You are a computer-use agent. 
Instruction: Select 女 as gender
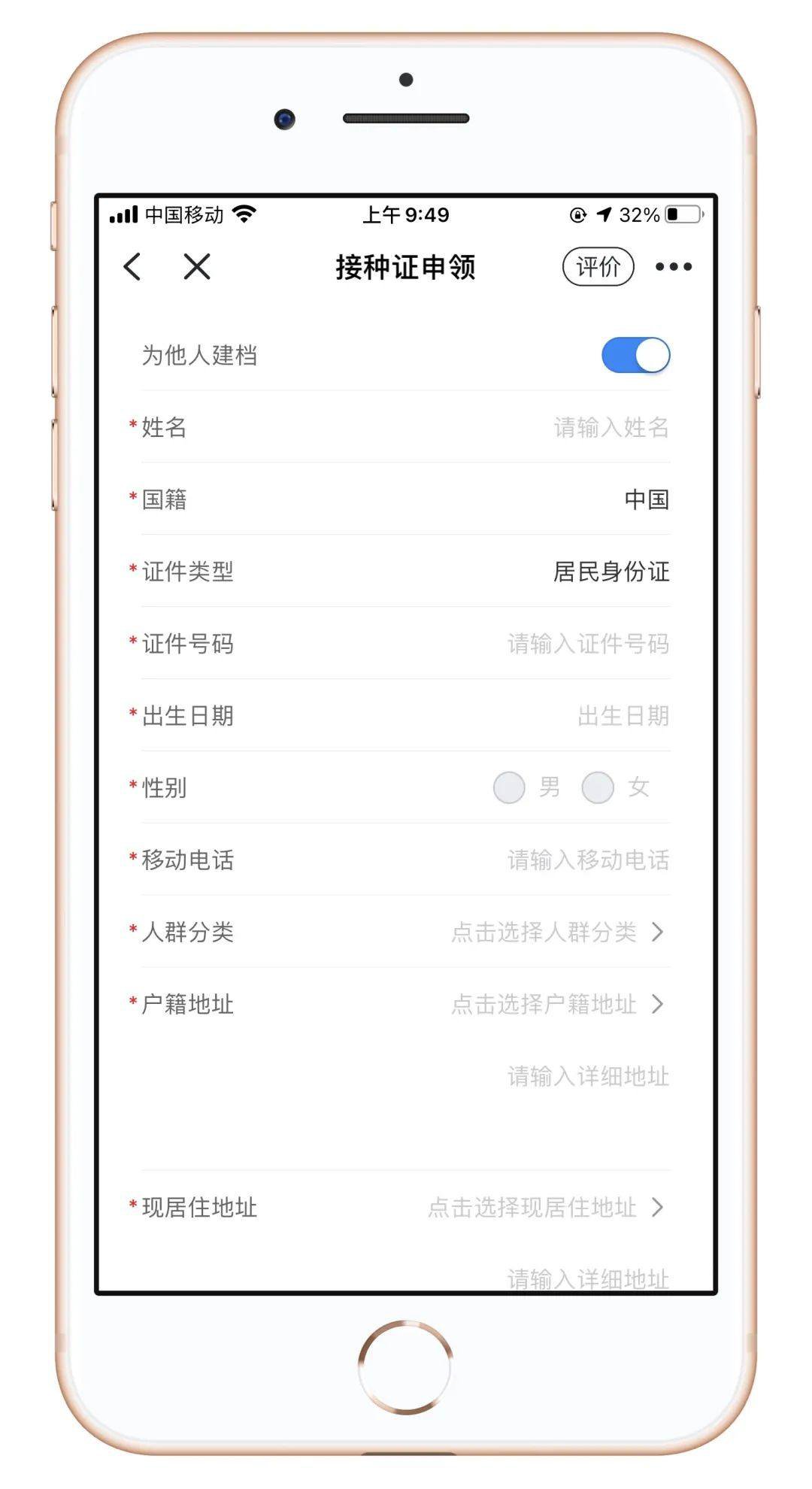click(x=598, y=788)
